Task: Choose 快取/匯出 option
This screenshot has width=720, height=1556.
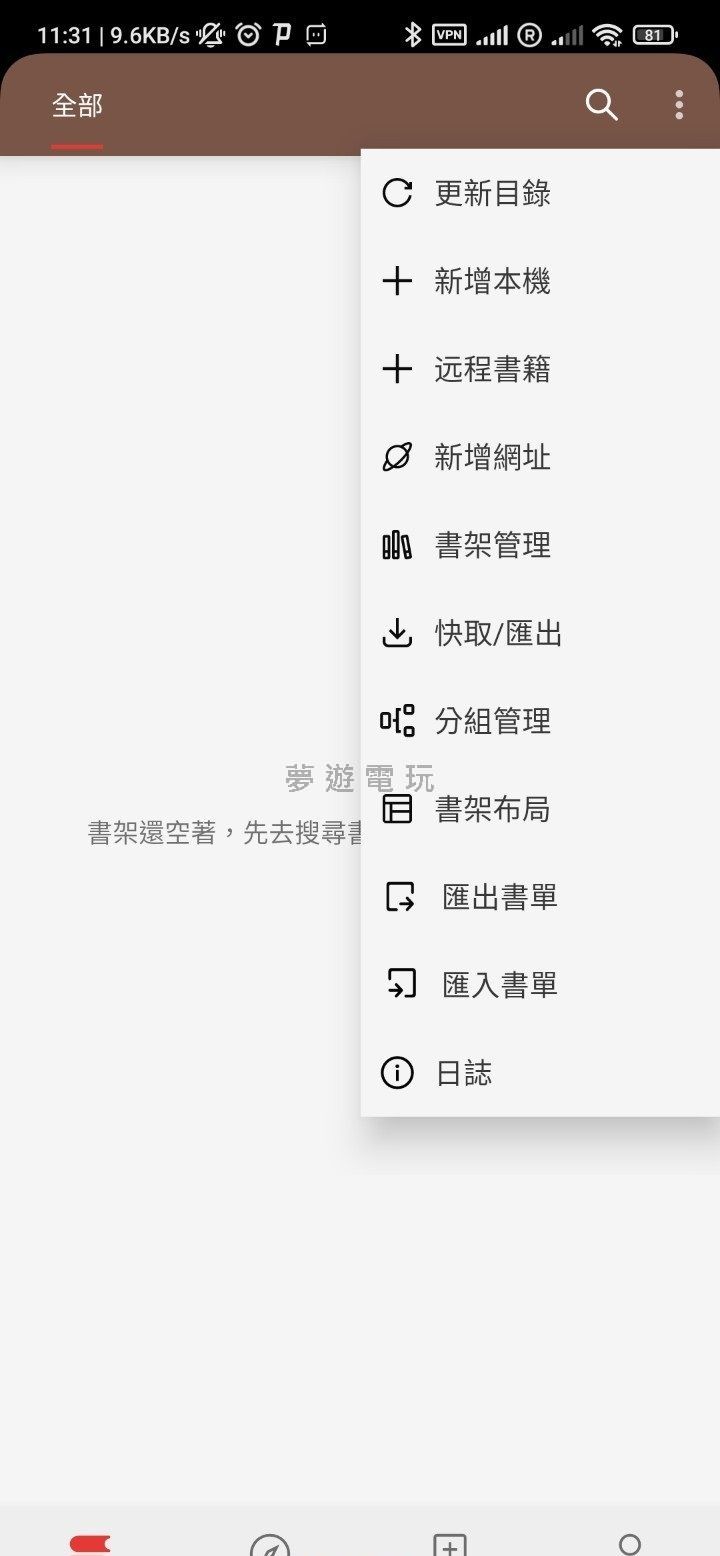Action: pos(497,633)
